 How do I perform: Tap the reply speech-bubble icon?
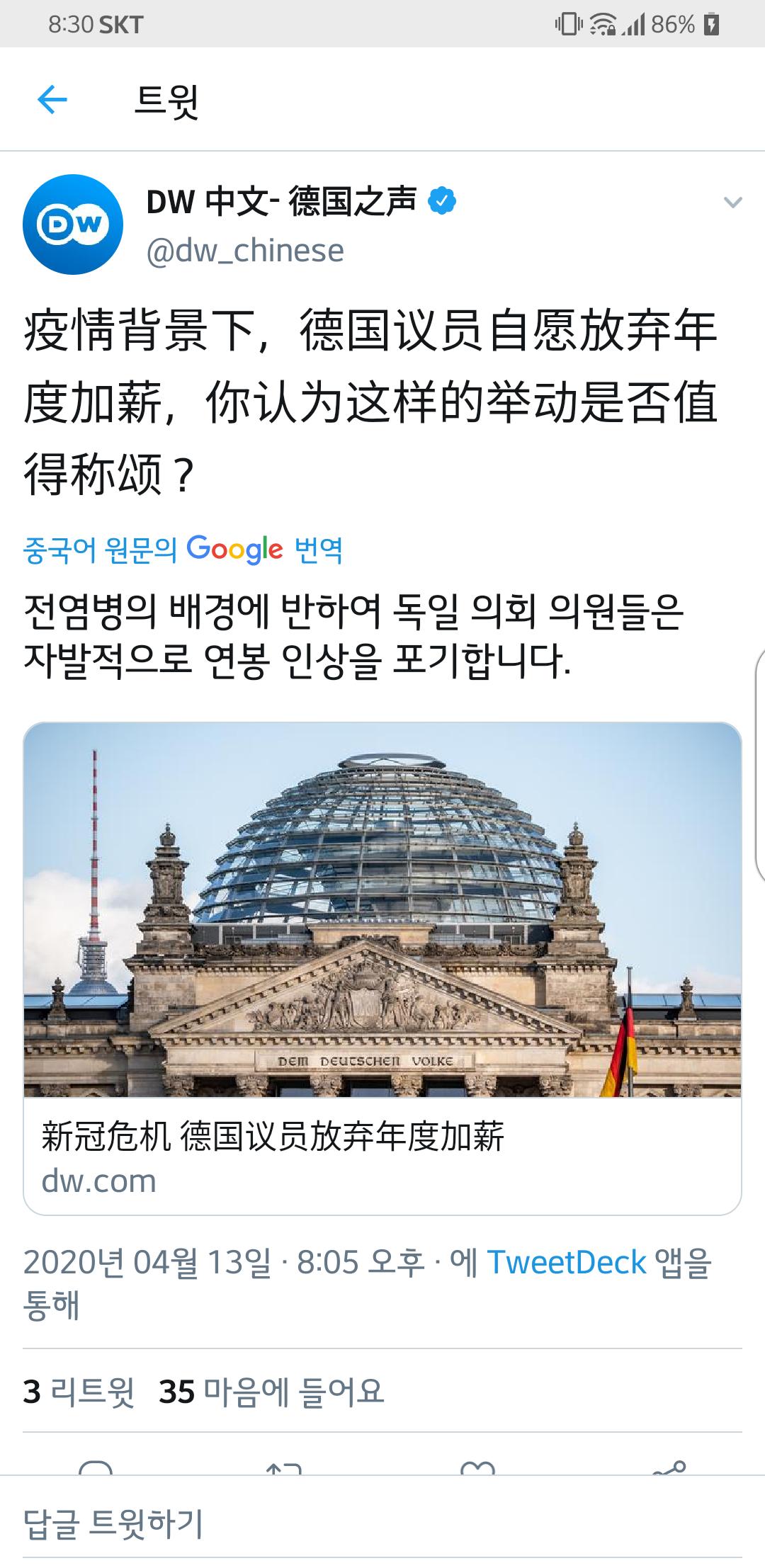pyautogui.click(x=96, y=1467)
